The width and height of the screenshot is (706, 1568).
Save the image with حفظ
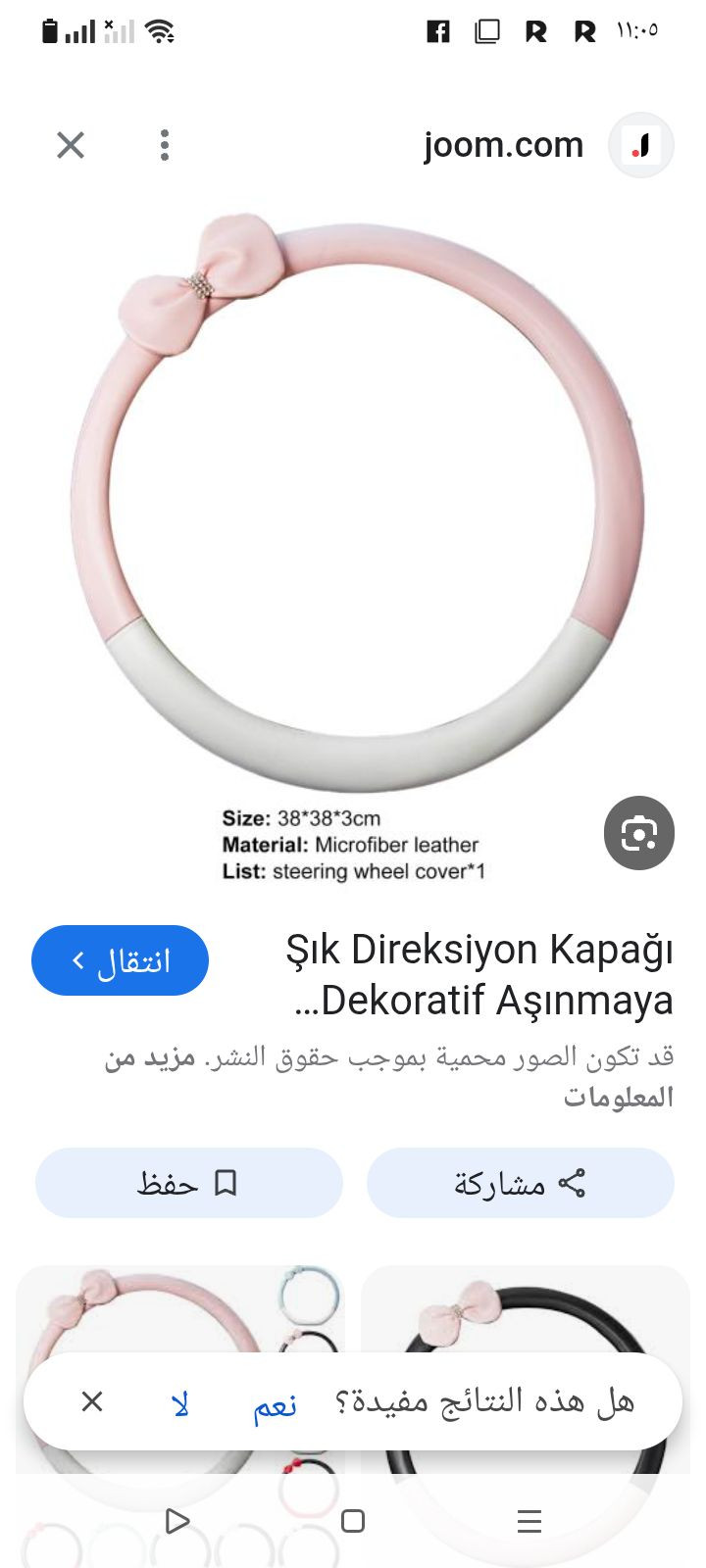(188, 1183)
